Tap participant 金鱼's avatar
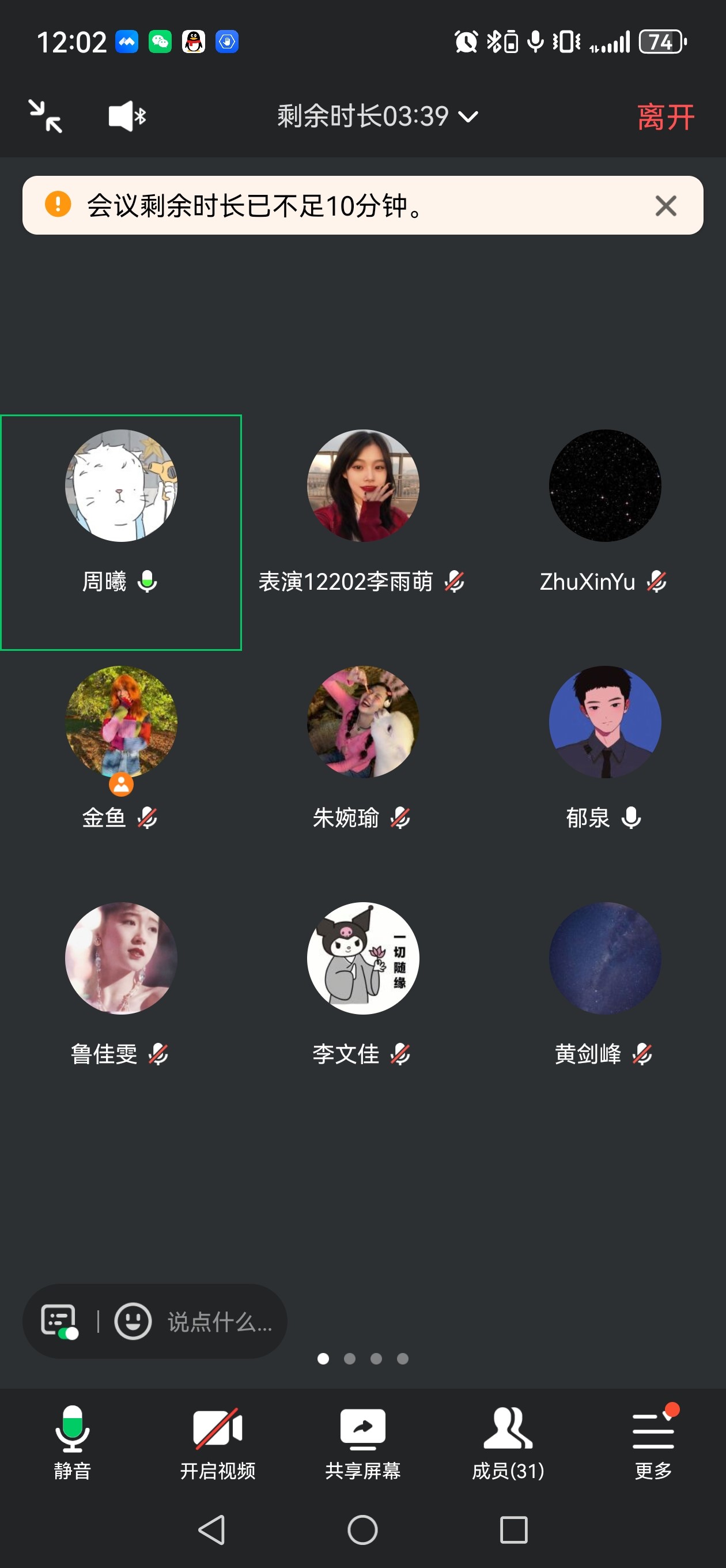726x1568 pixels. tap(121, 722)
